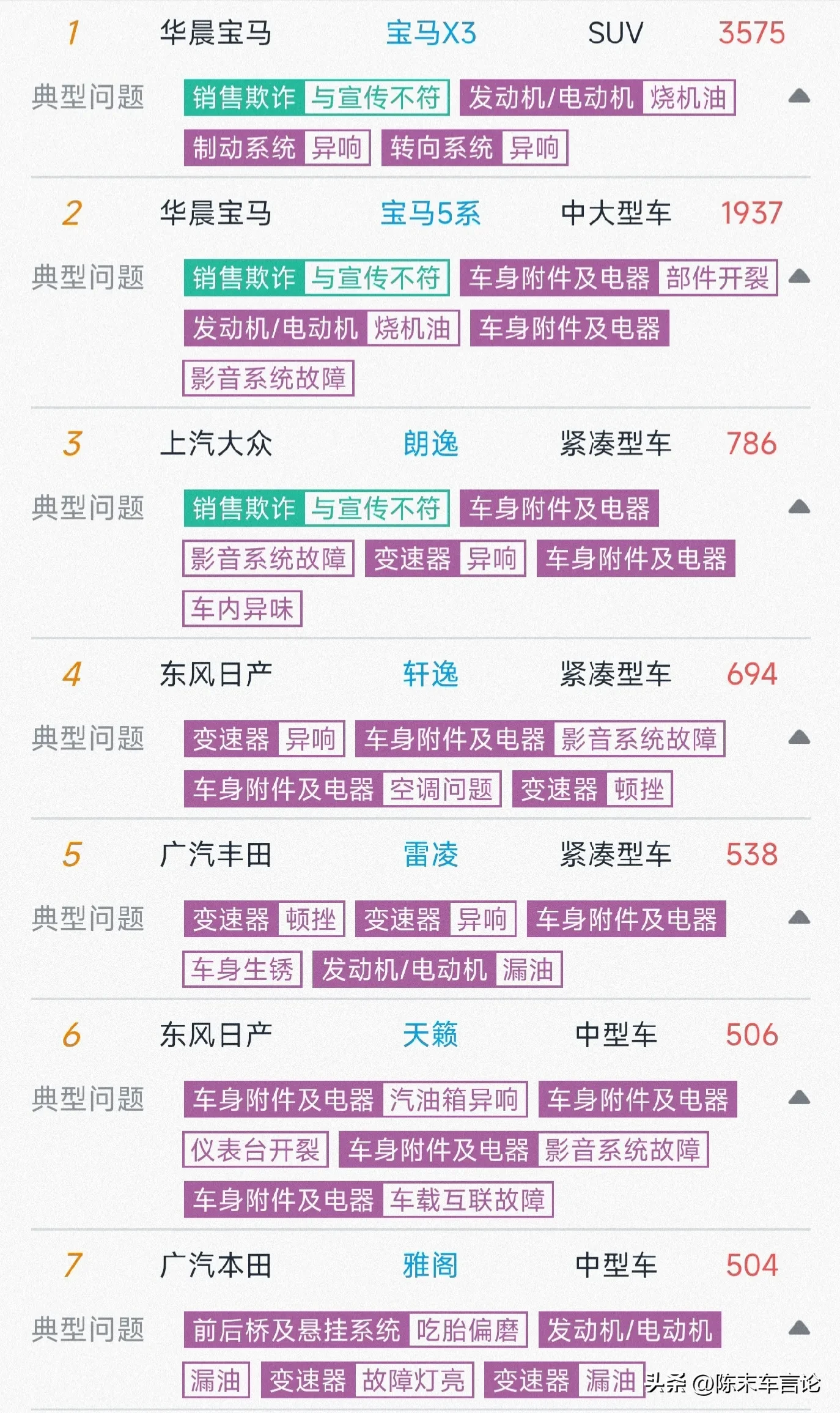Open the 天籁 model link

click(430, 1034)
